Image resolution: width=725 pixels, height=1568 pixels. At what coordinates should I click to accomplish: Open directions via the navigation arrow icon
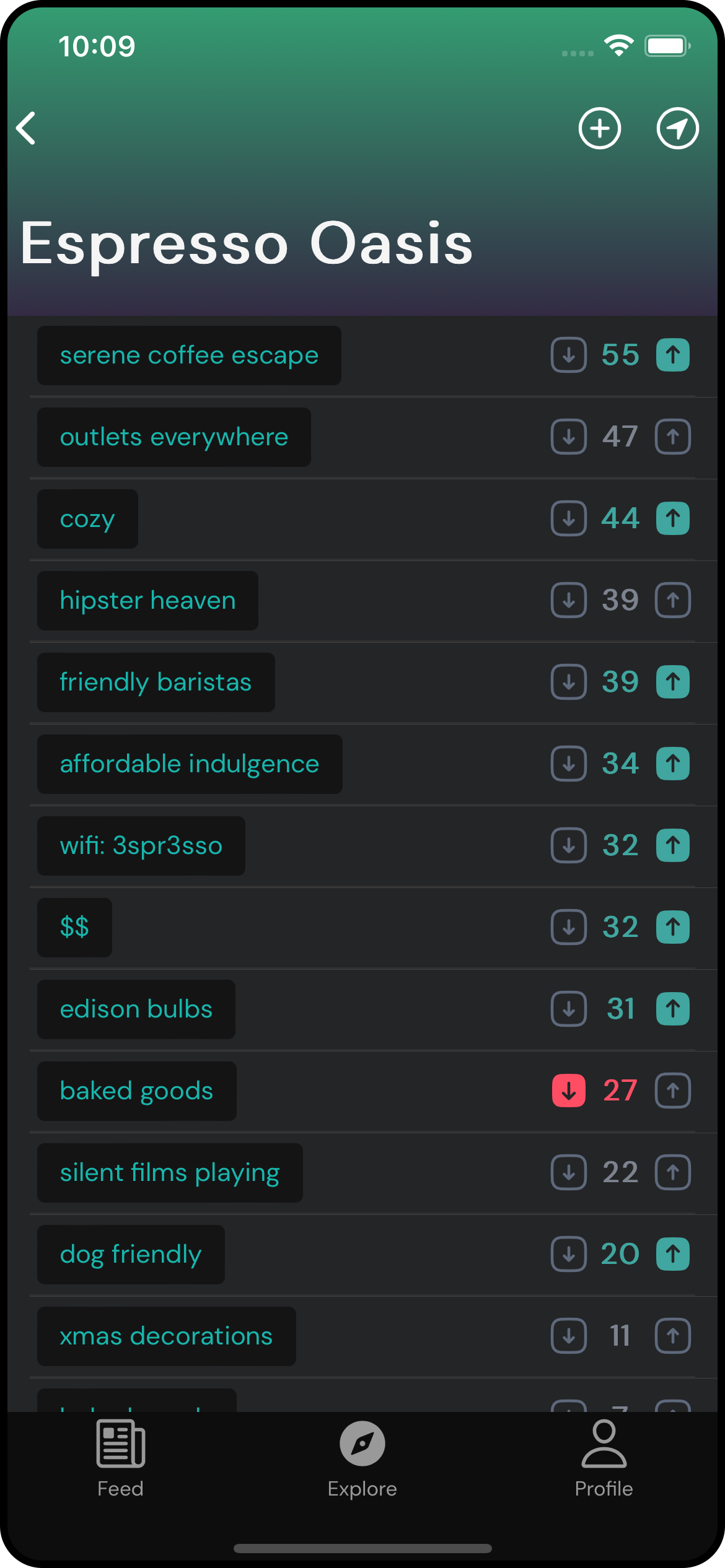[677, 128]
